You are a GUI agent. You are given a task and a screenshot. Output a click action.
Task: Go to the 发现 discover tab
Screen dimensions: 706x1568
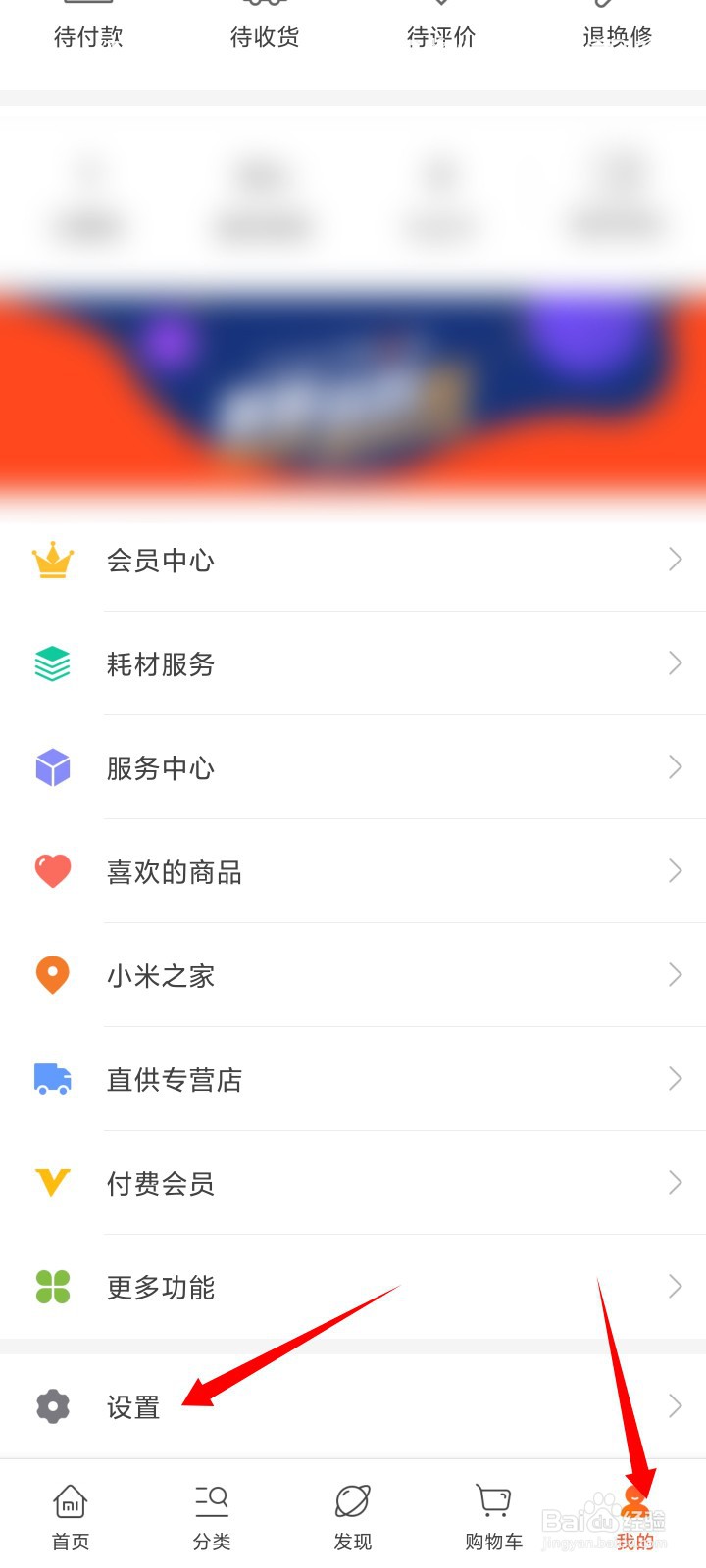(353, 1517)
